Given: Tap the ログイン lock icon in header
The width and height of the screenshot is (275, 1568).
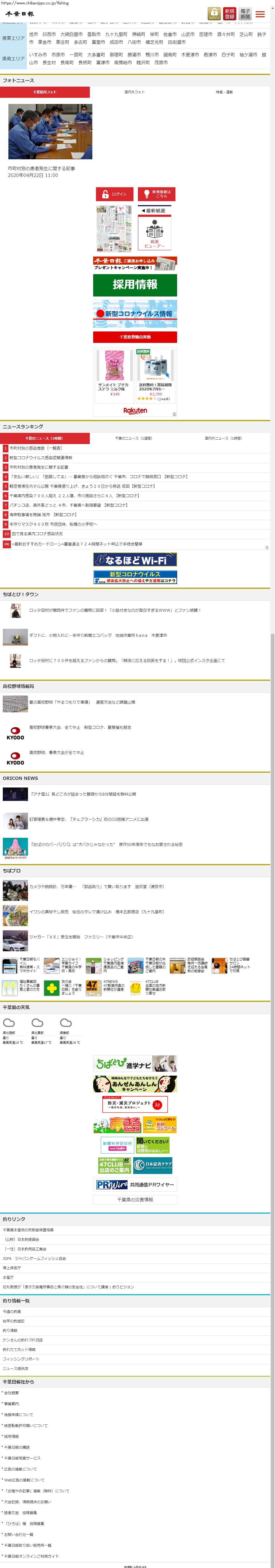Looking at the screenshot, I should 214,13.
